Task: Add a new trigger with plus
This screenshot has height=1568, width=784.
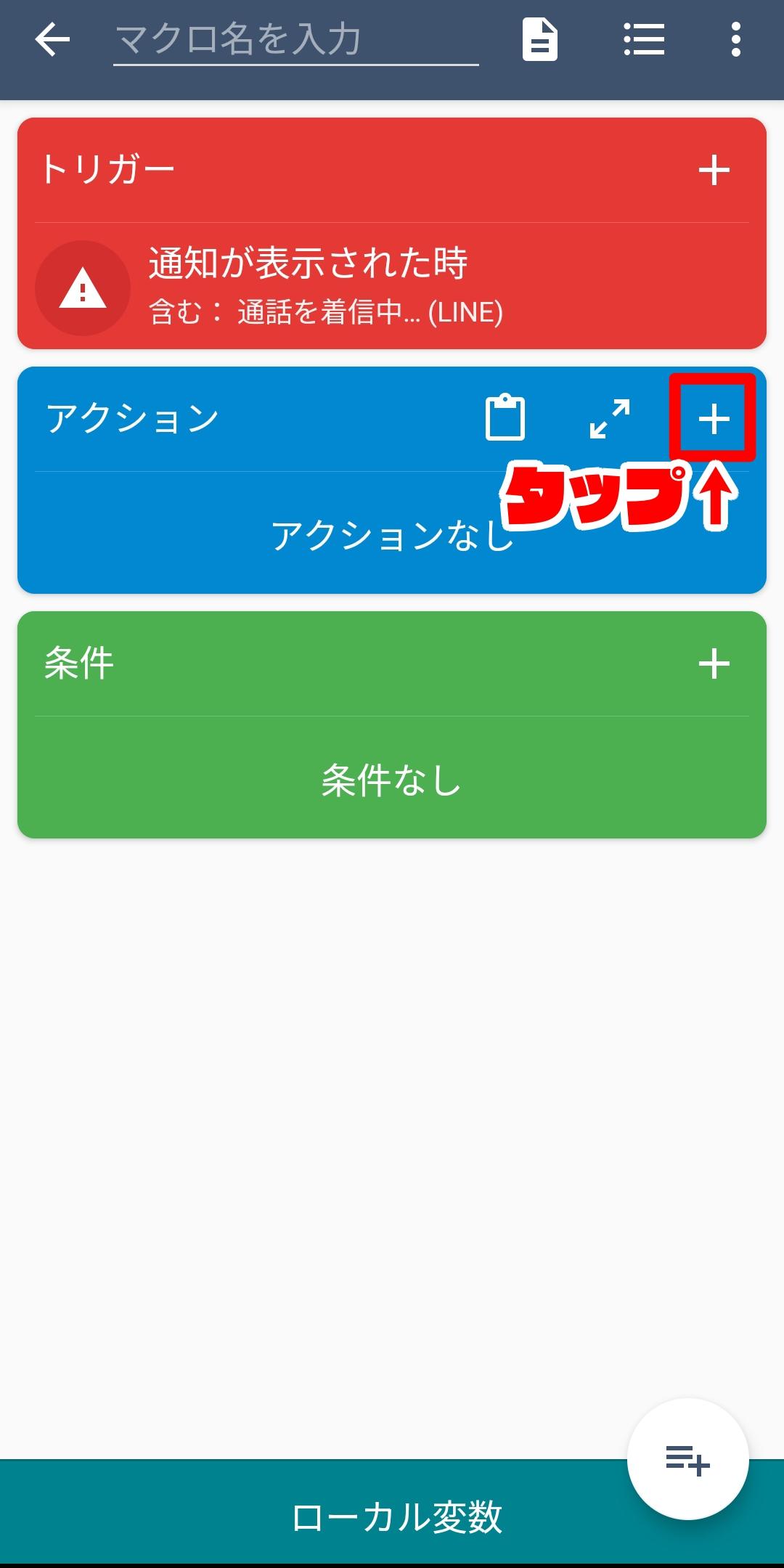Action: tap(714, 171)
